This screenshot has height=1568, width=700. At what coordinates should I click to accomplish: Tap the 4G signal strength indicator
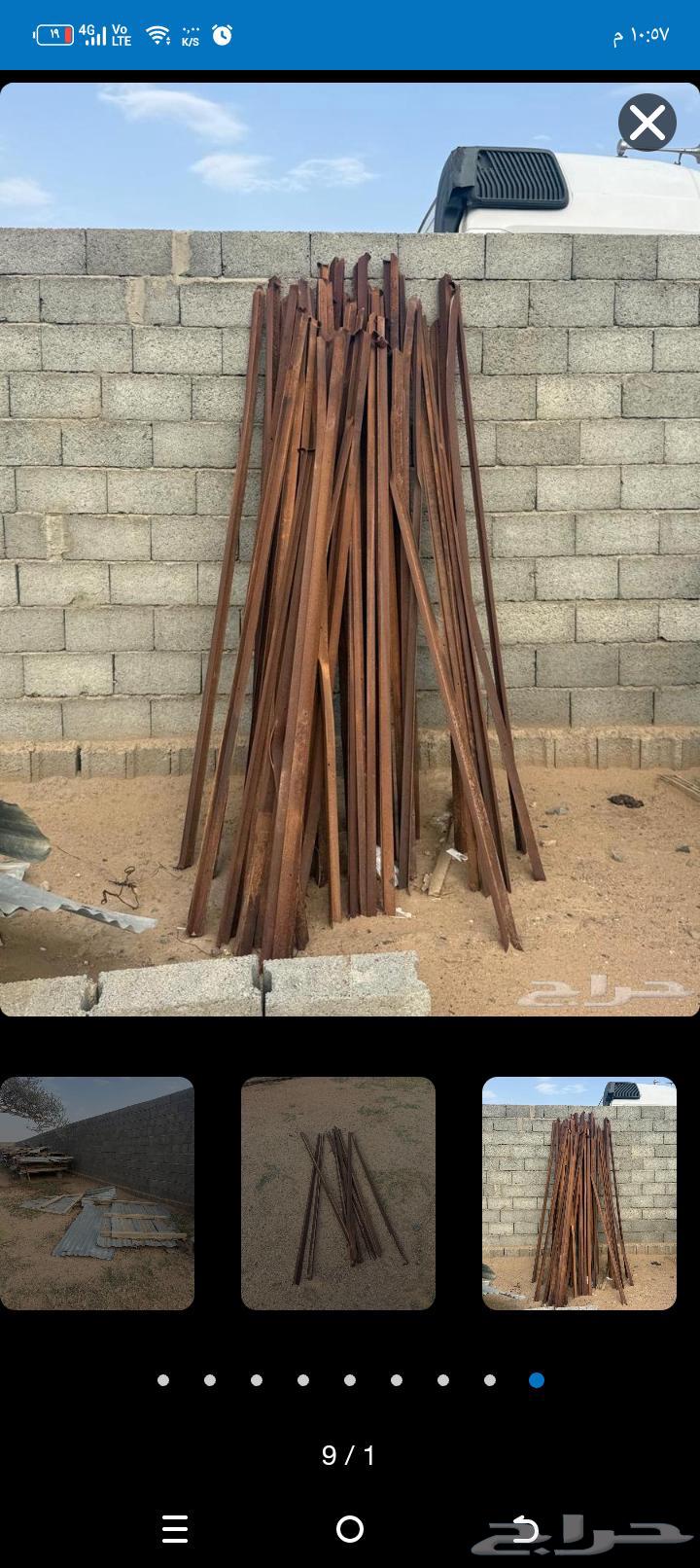click(x=94, y=35)
